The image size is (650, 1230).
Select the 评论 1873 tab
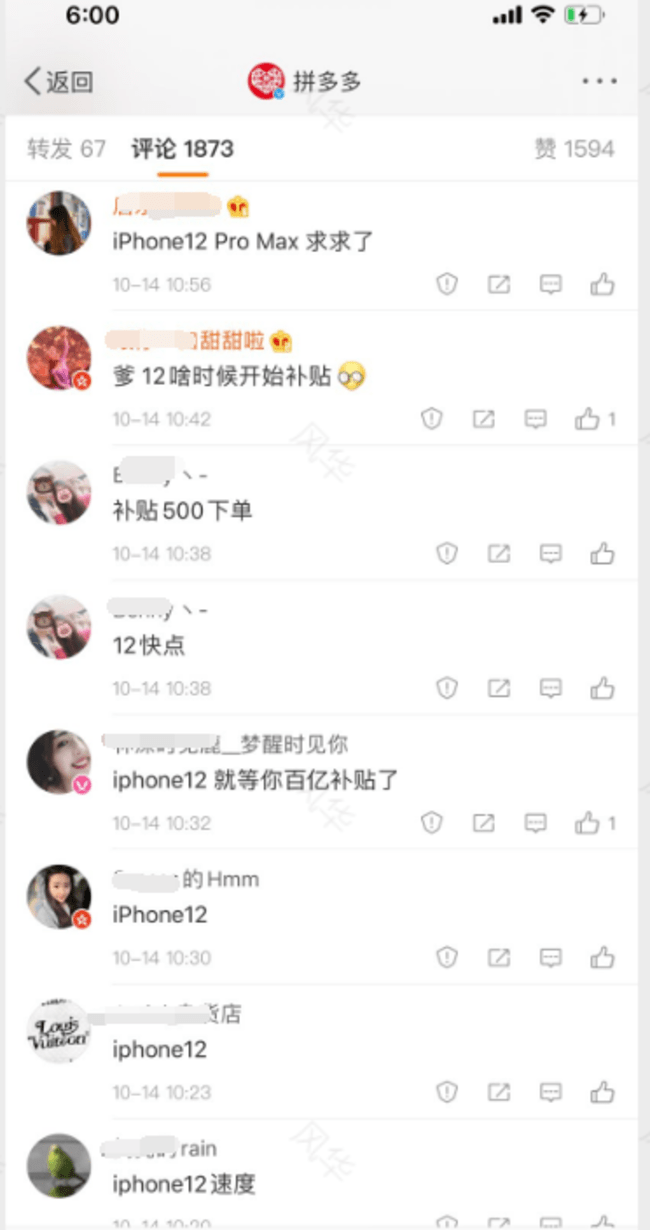coord(182,150)
